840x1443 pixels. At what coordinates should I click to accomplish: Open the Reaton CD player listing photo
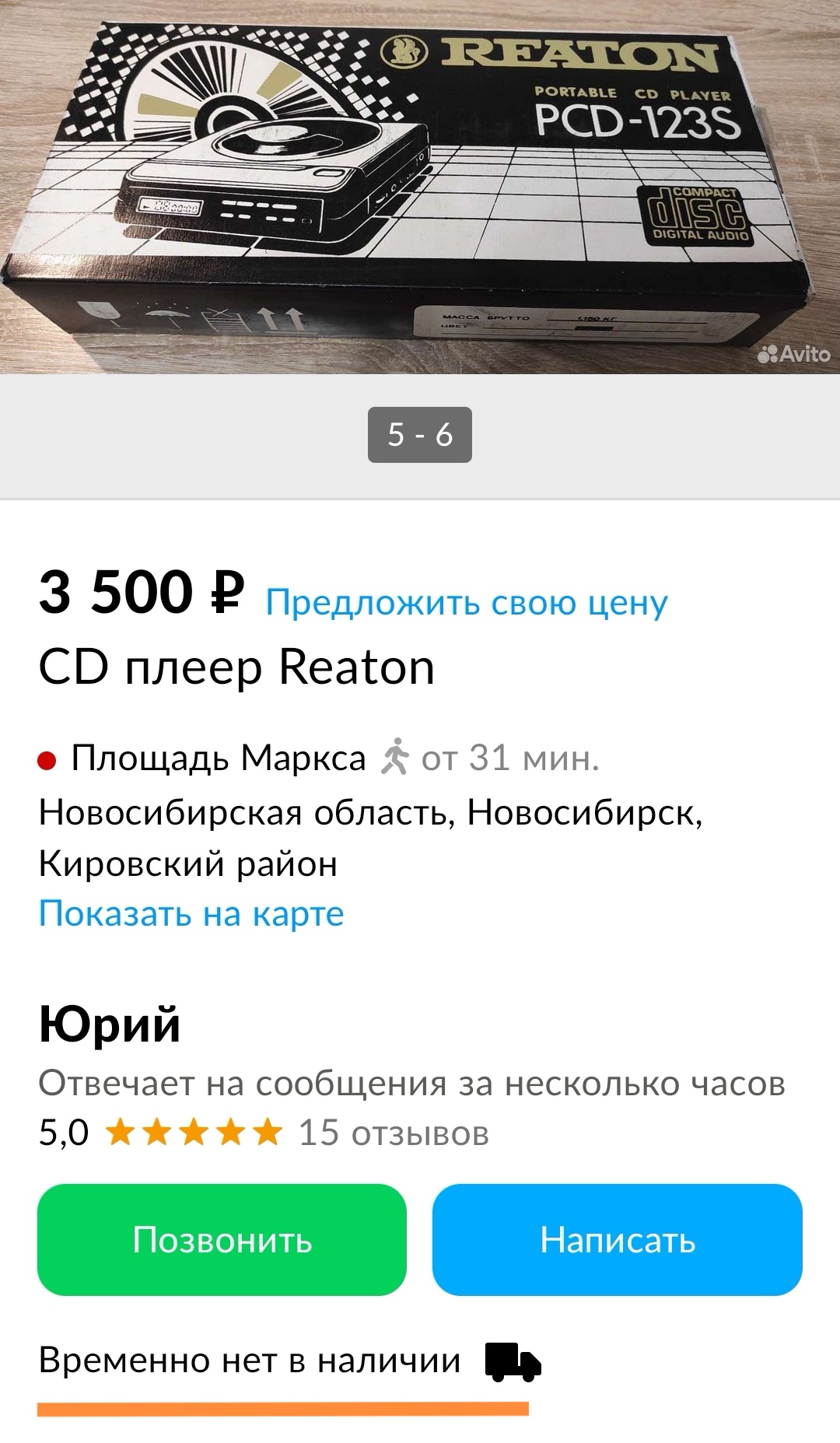click(x=420, y=187)
